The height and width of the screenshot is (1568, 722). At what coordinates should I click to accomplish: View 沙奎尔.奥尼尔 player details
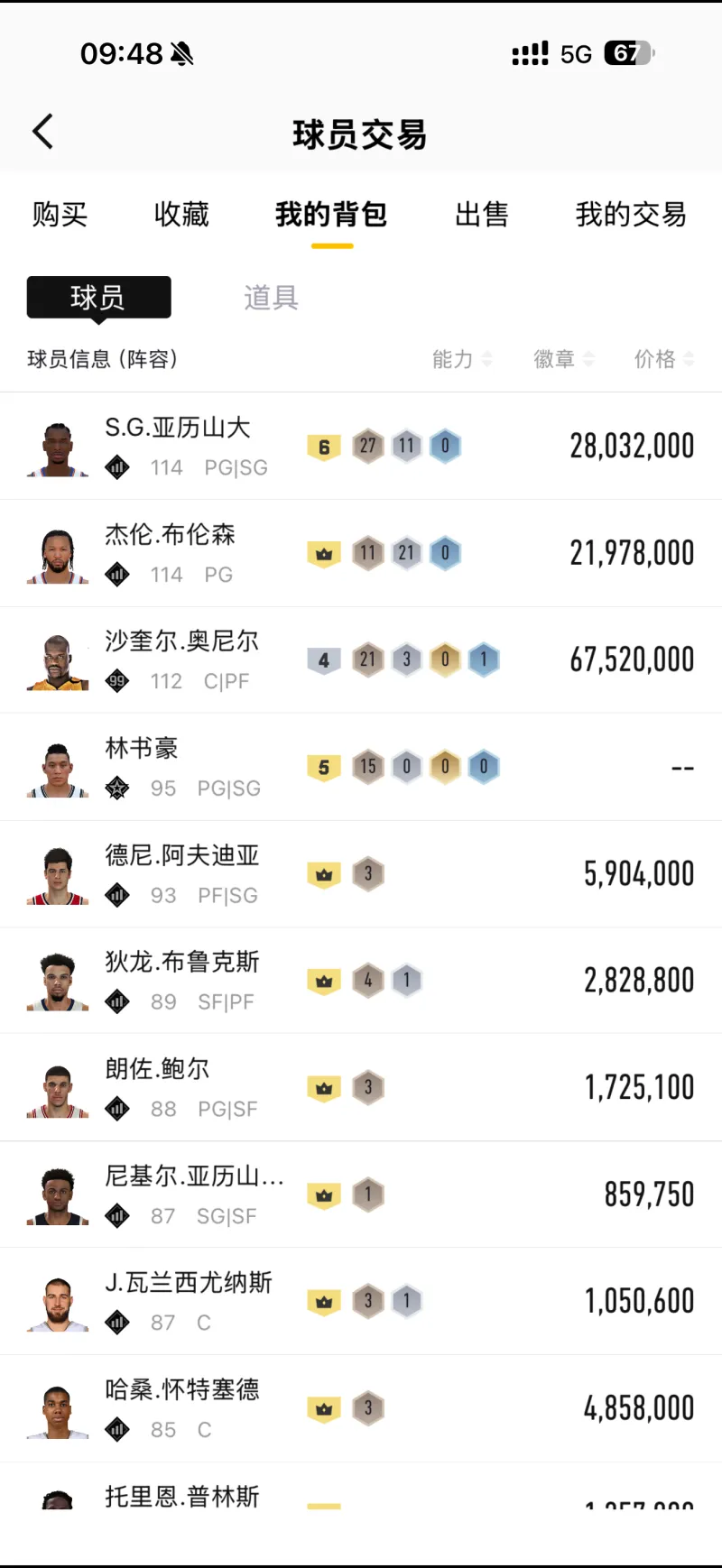click(361, 659)
